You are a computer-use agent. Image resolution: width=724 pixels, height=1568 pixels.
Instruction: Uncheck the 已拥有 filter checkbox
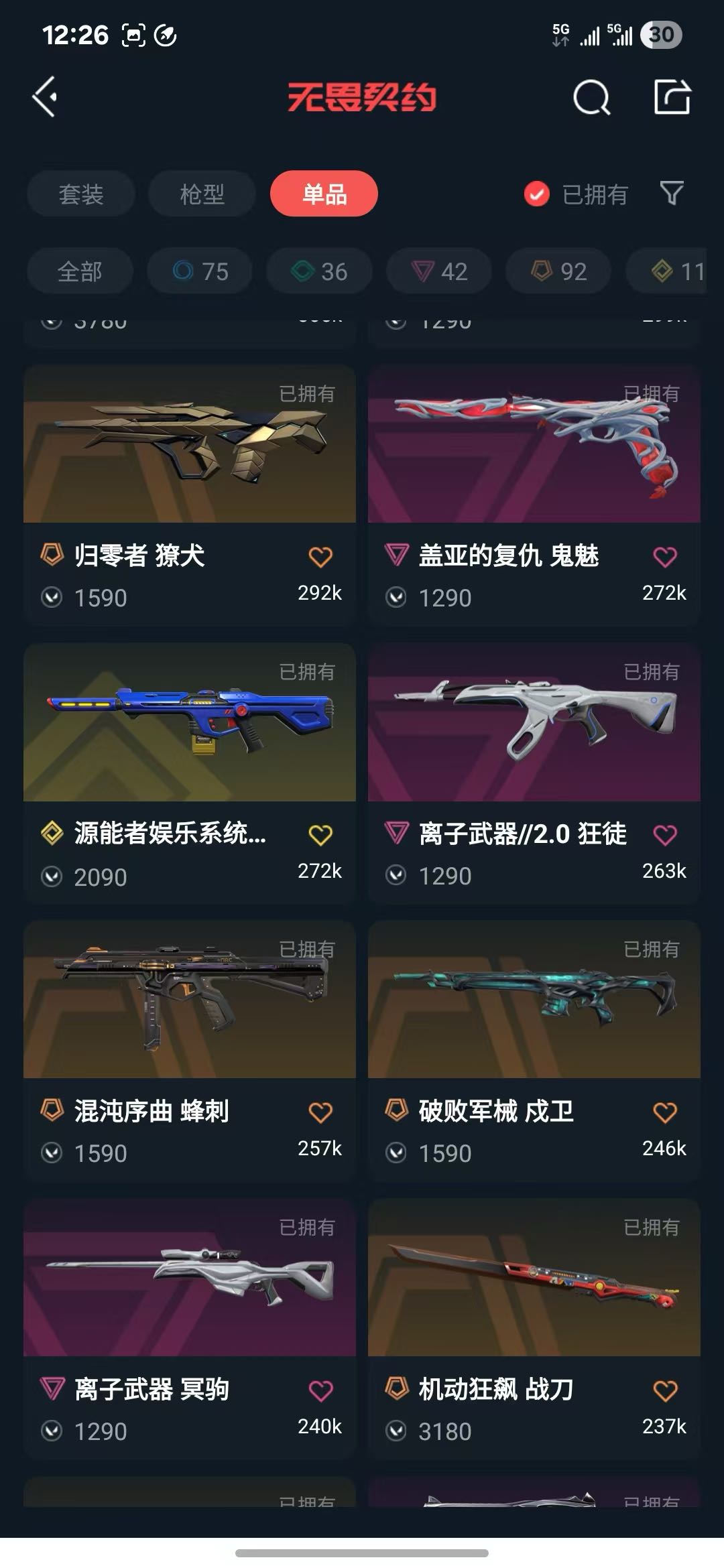[x=536, y=194]
